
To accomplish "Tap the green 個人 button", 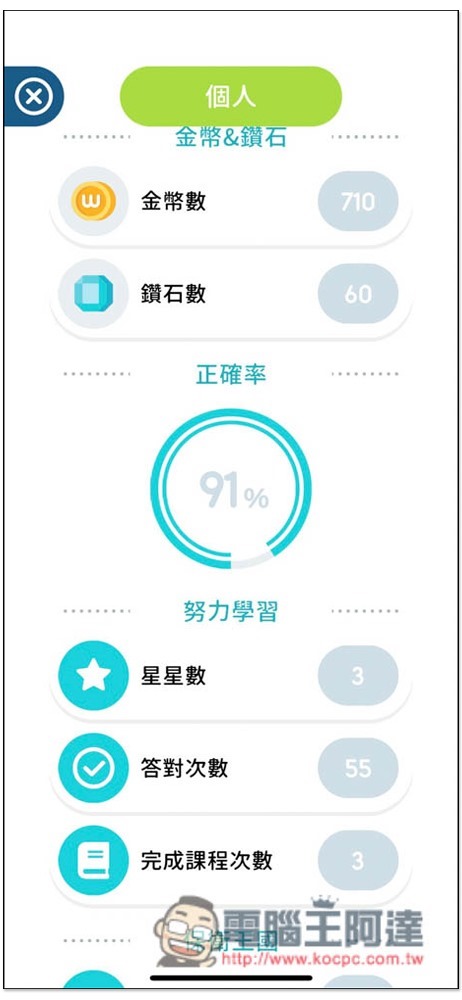I will pyautogui.click(x=231, y=96).
